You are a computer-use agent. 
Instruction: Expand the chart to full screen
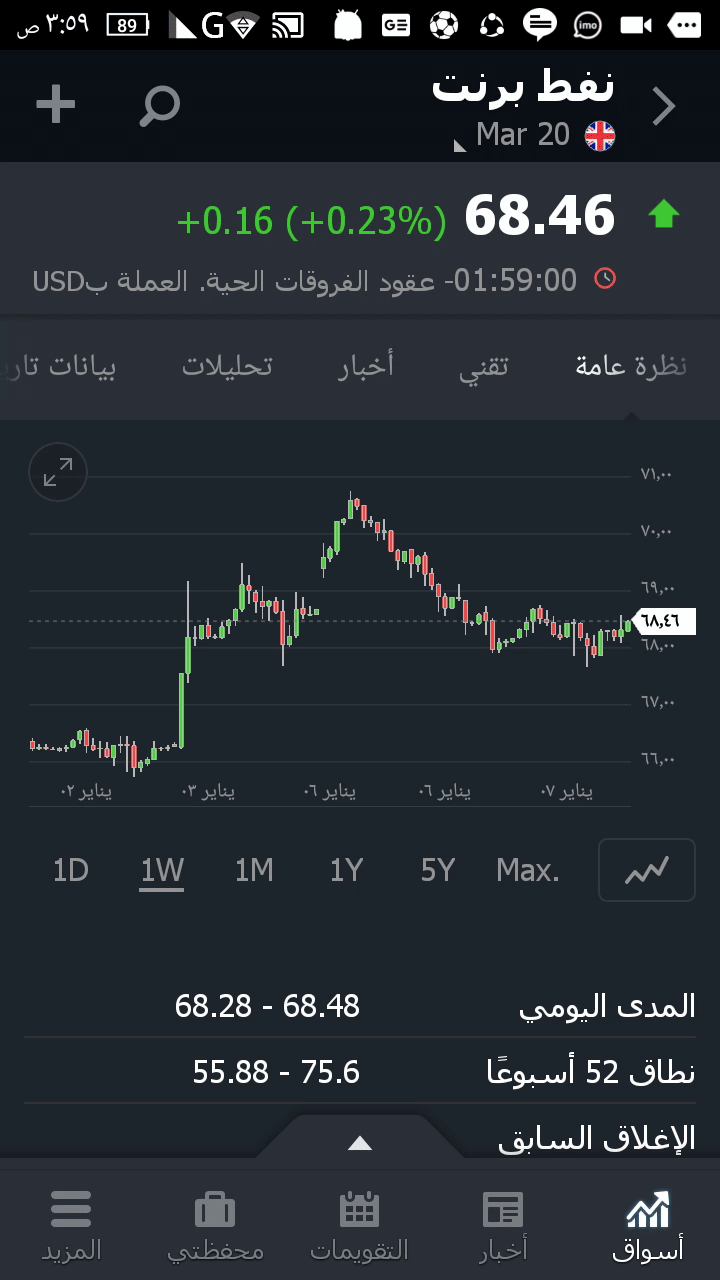(x=58, y=472)
